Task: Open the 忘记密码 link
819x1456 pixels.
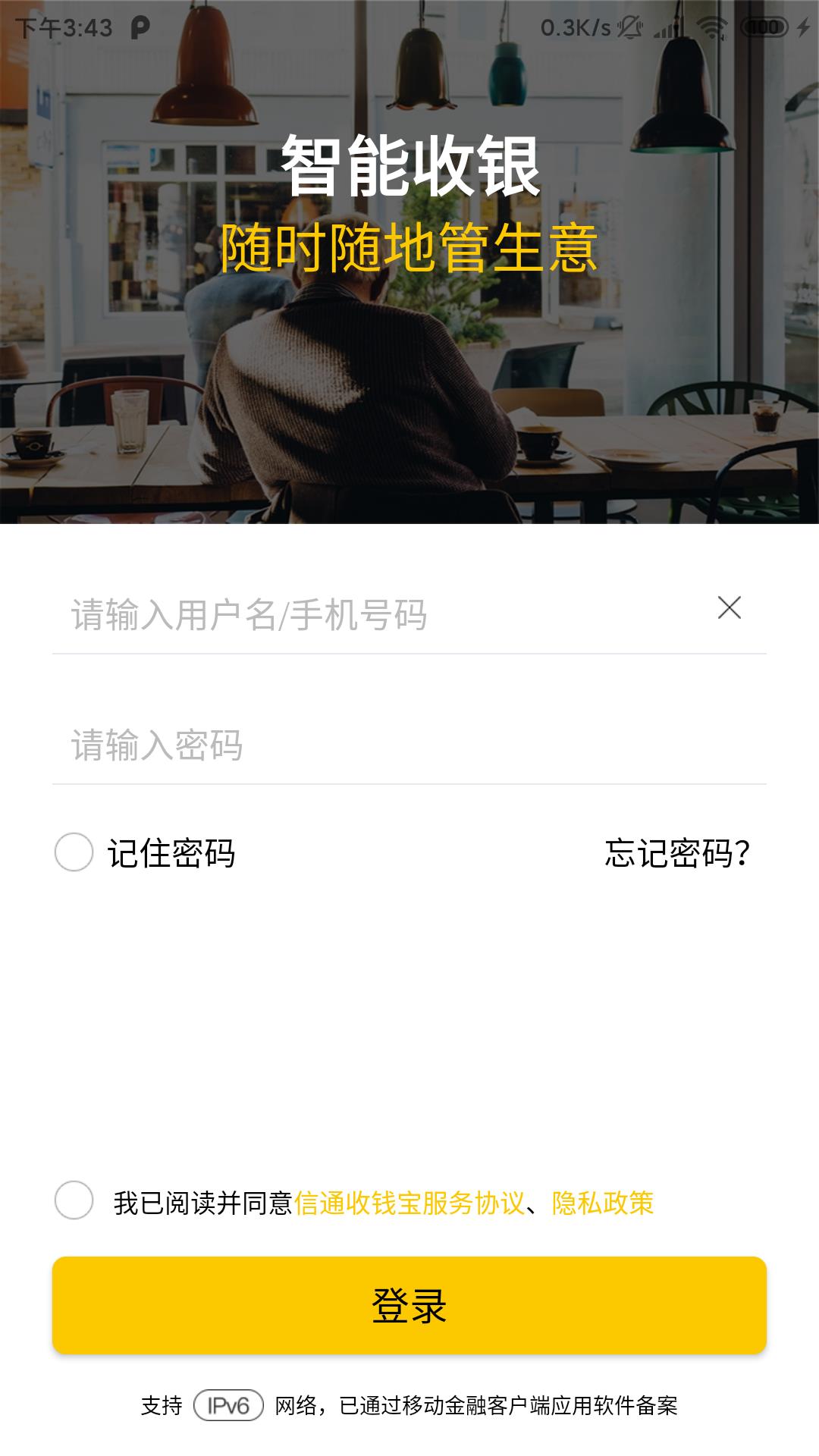Action: pyautogui.click(x=675, y=854)
